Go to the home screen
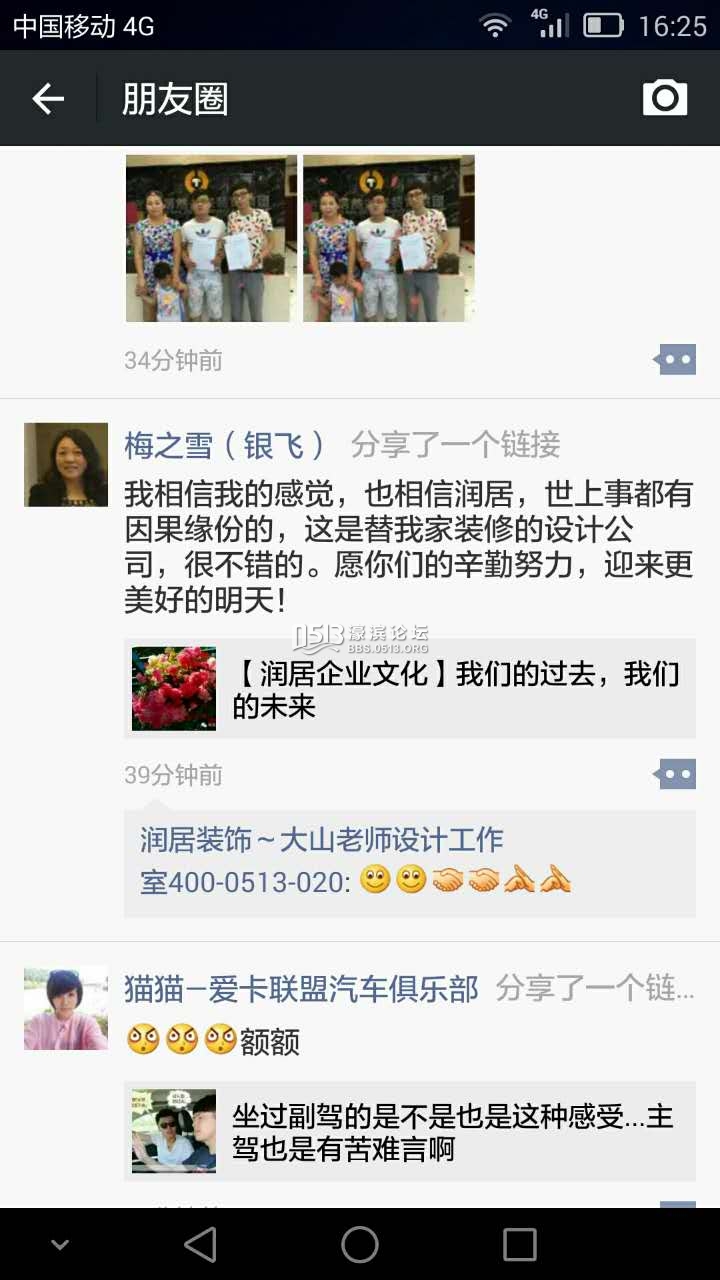 [360, 1245]
